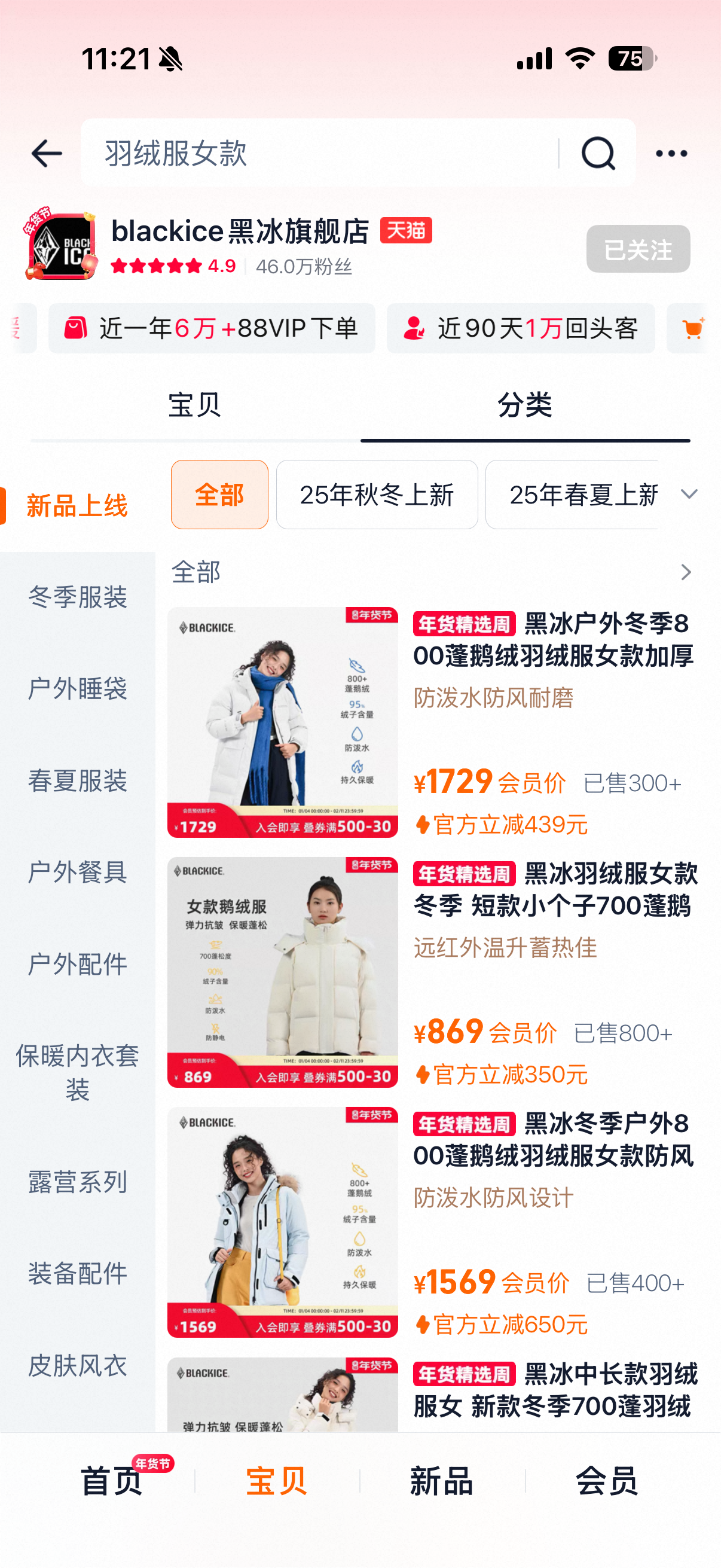
Task: Select the 25年秋冬上新 filter chip
Action: 377,494
